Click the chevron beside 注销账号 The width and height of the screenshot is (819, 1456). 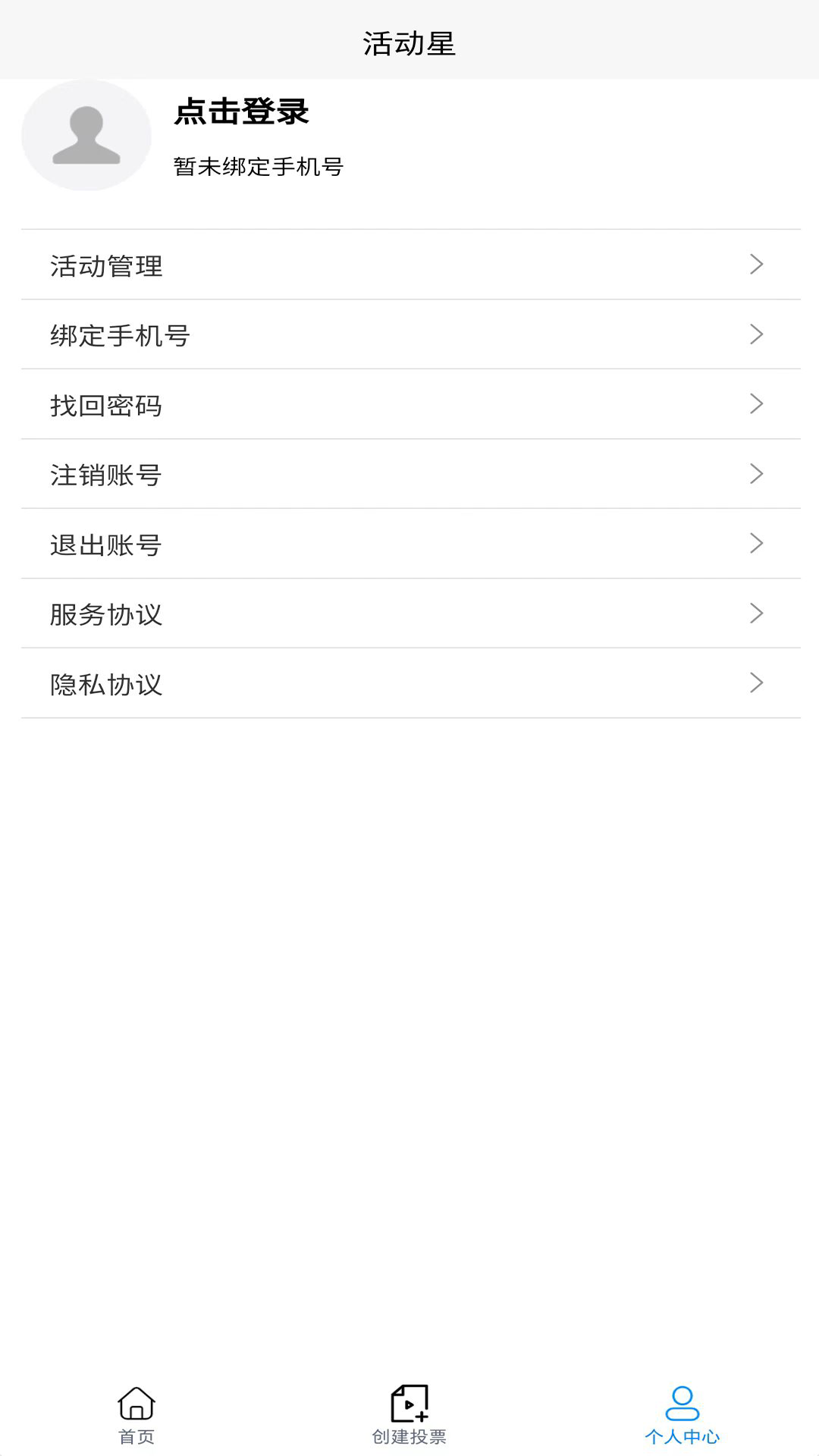point(755,474)
